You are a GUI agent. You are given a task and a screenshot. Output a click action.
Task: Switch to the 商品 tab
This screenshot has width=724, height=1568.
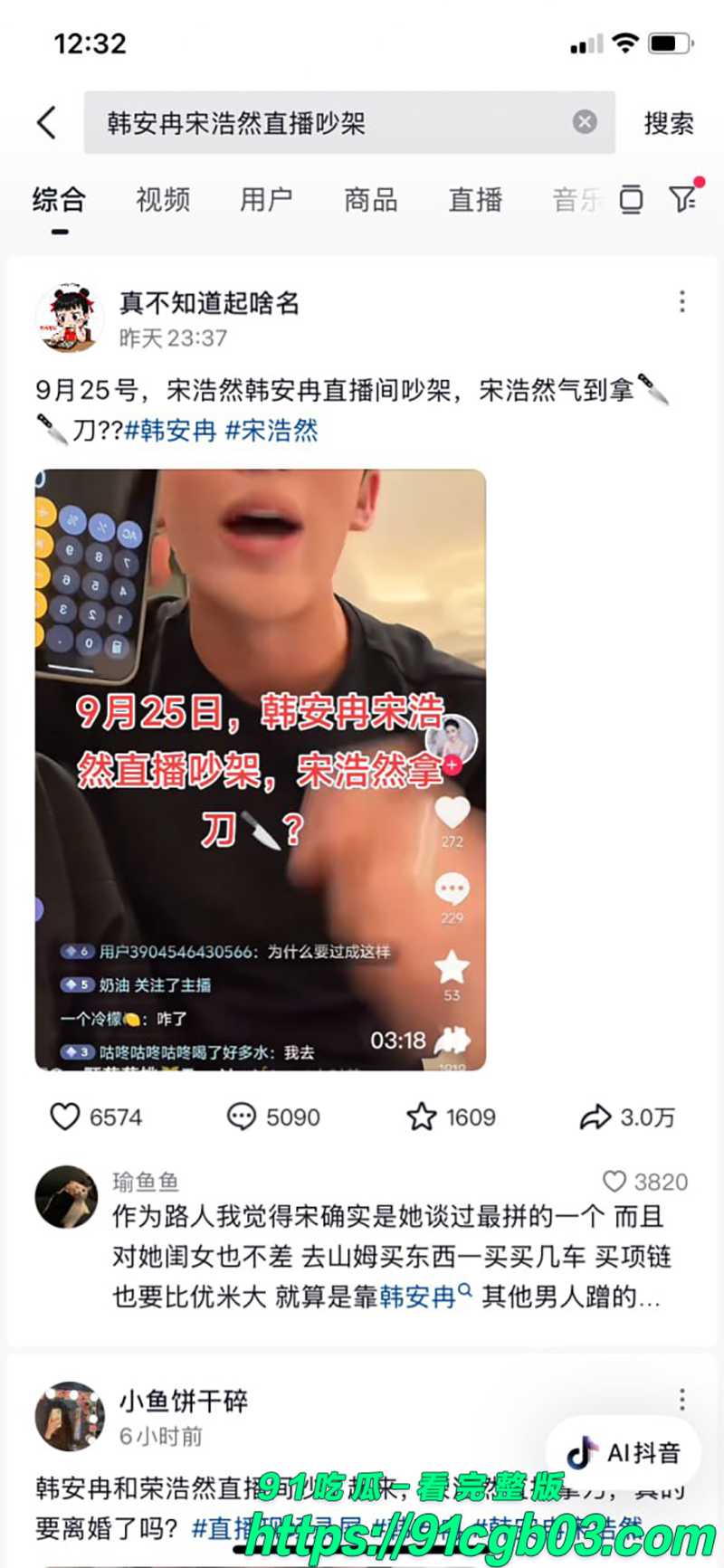pyautogui.click(x=371, y=199)
